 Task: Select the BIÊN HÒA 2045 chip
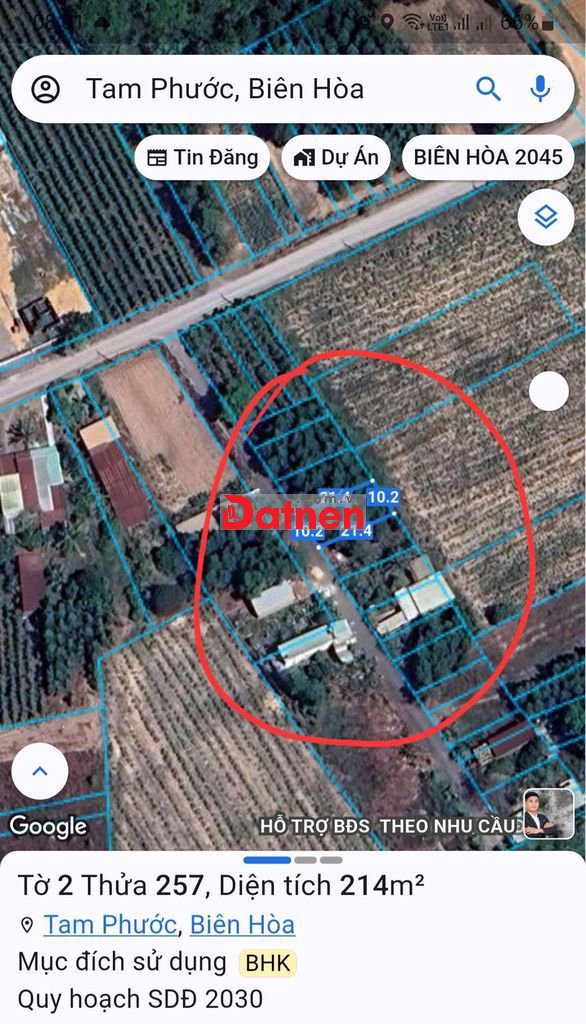[488, 158]
